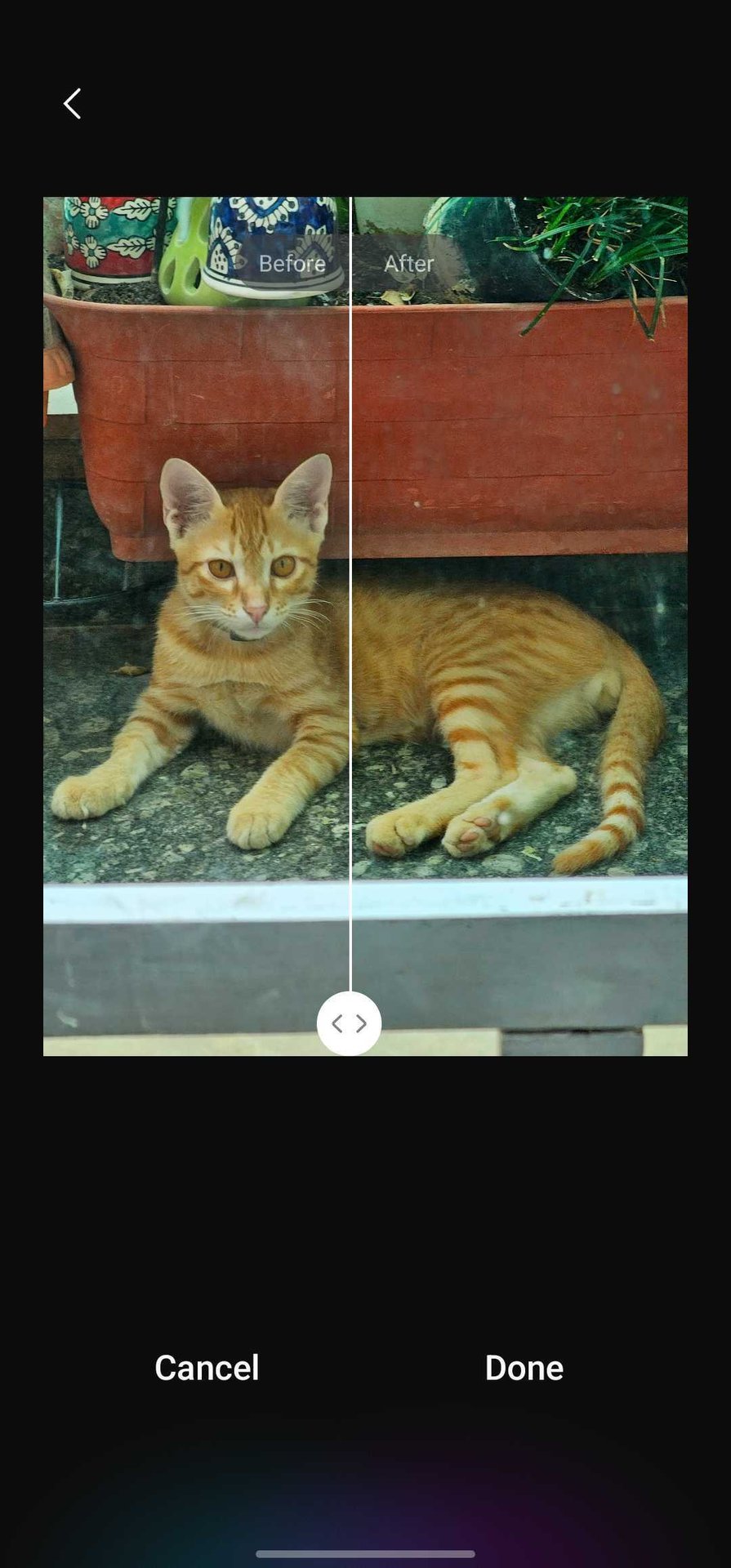731x1568 pixels.
Task: Go back using the top arrow
Action: (x=72, y=104)
